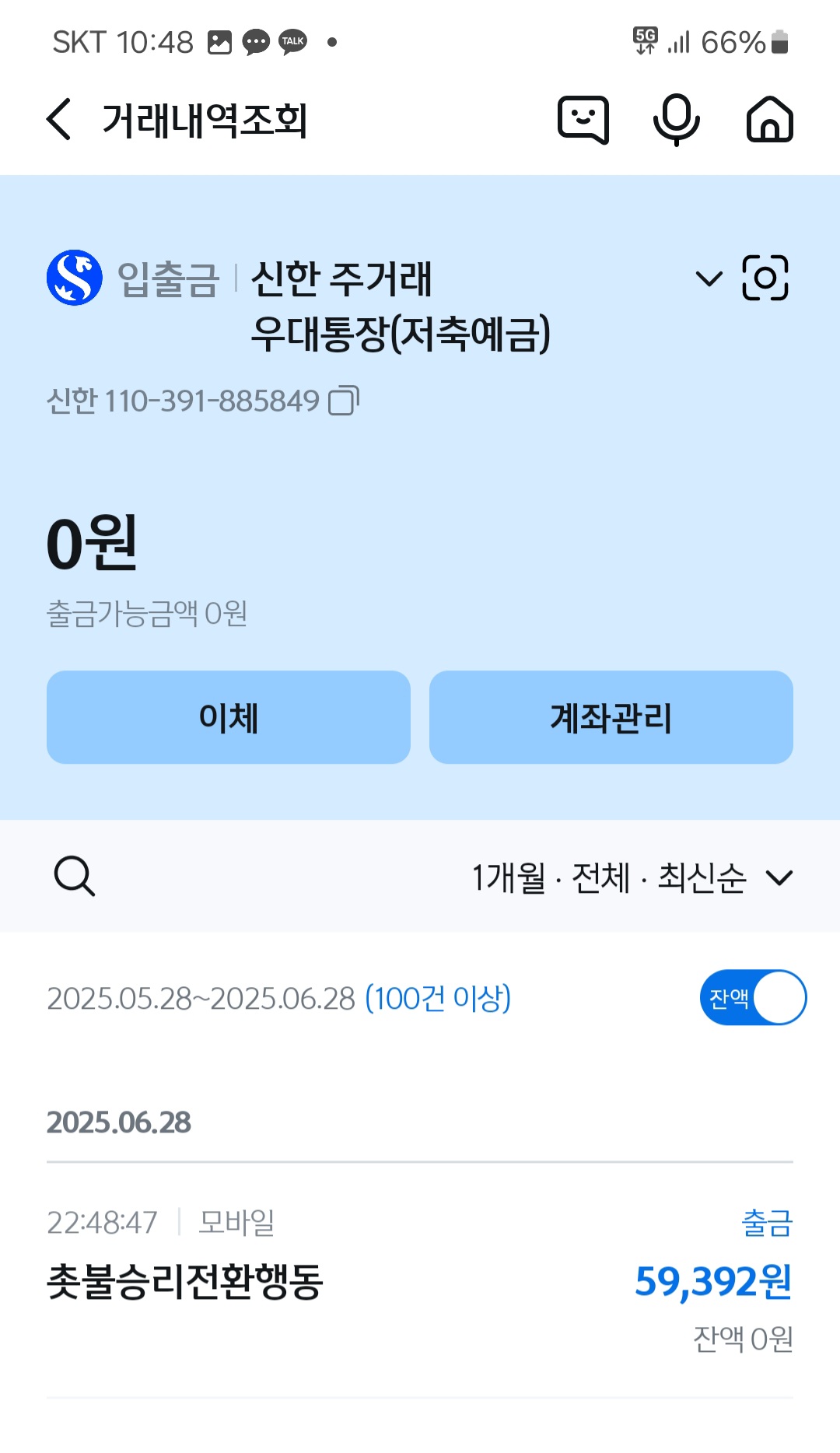Go to the home screen icon
840x1453 pixels.
point(769,120)
